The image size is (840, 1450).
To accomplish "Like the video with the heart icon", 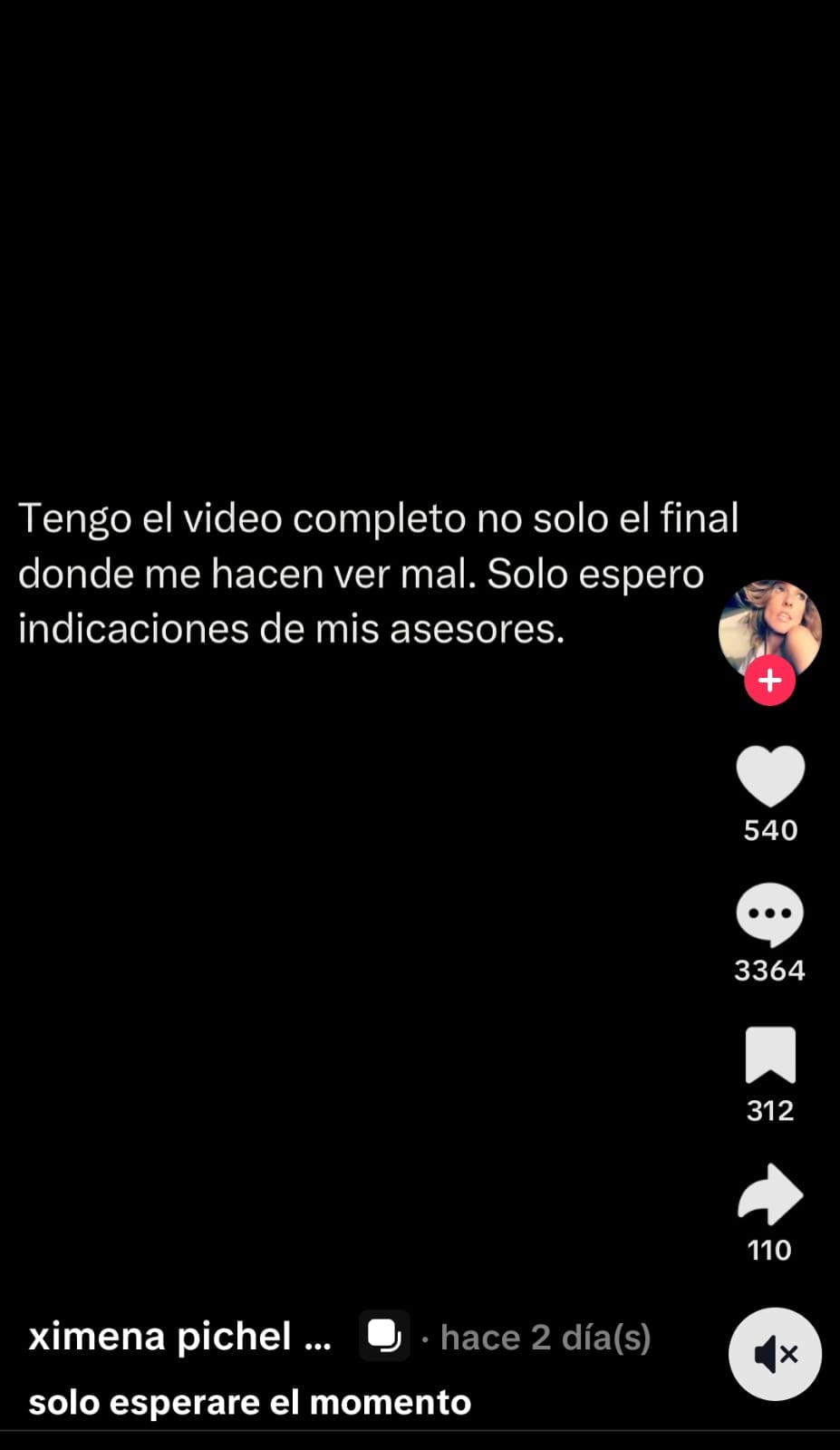I will click(769, 775).
